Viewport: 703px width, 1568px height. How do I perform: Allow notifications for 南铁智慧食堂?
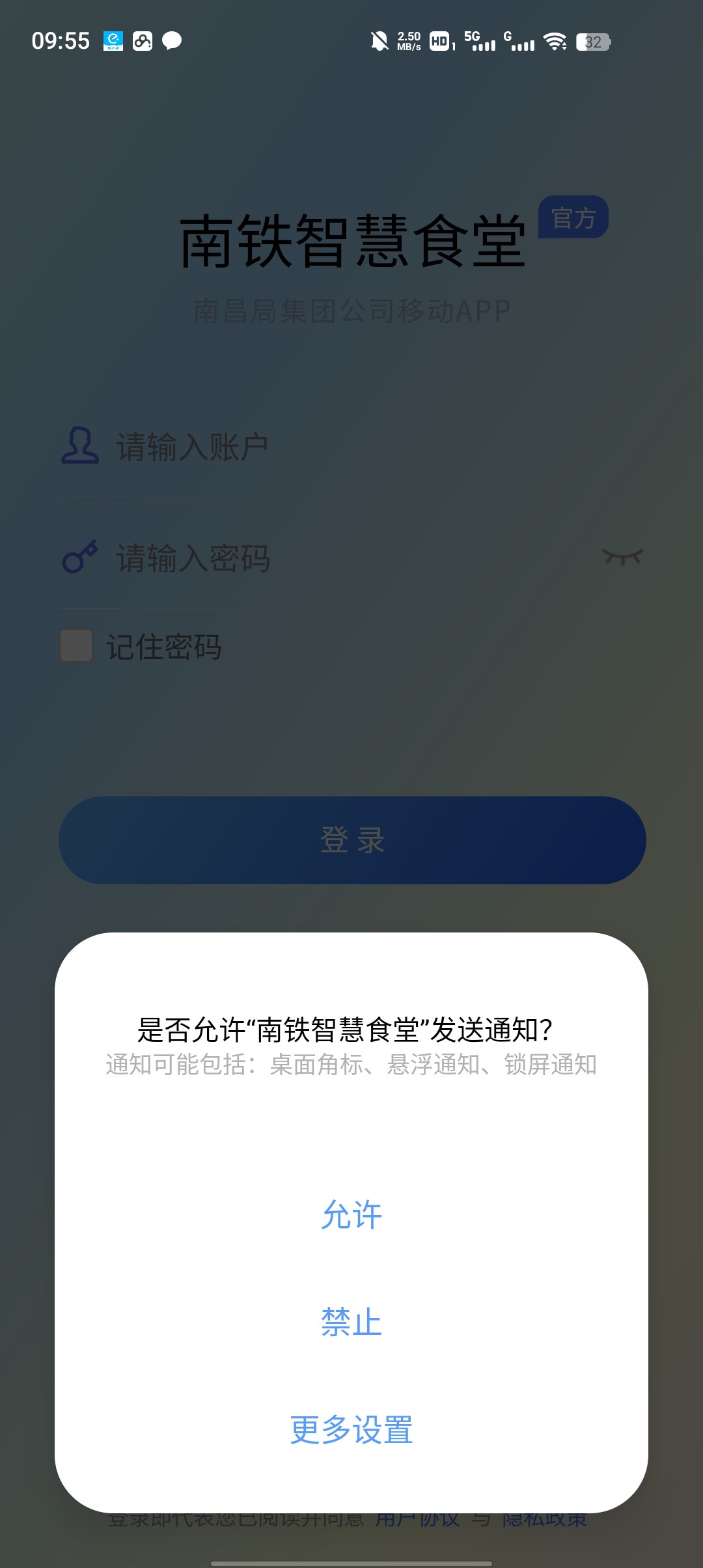coord(351,1215)
